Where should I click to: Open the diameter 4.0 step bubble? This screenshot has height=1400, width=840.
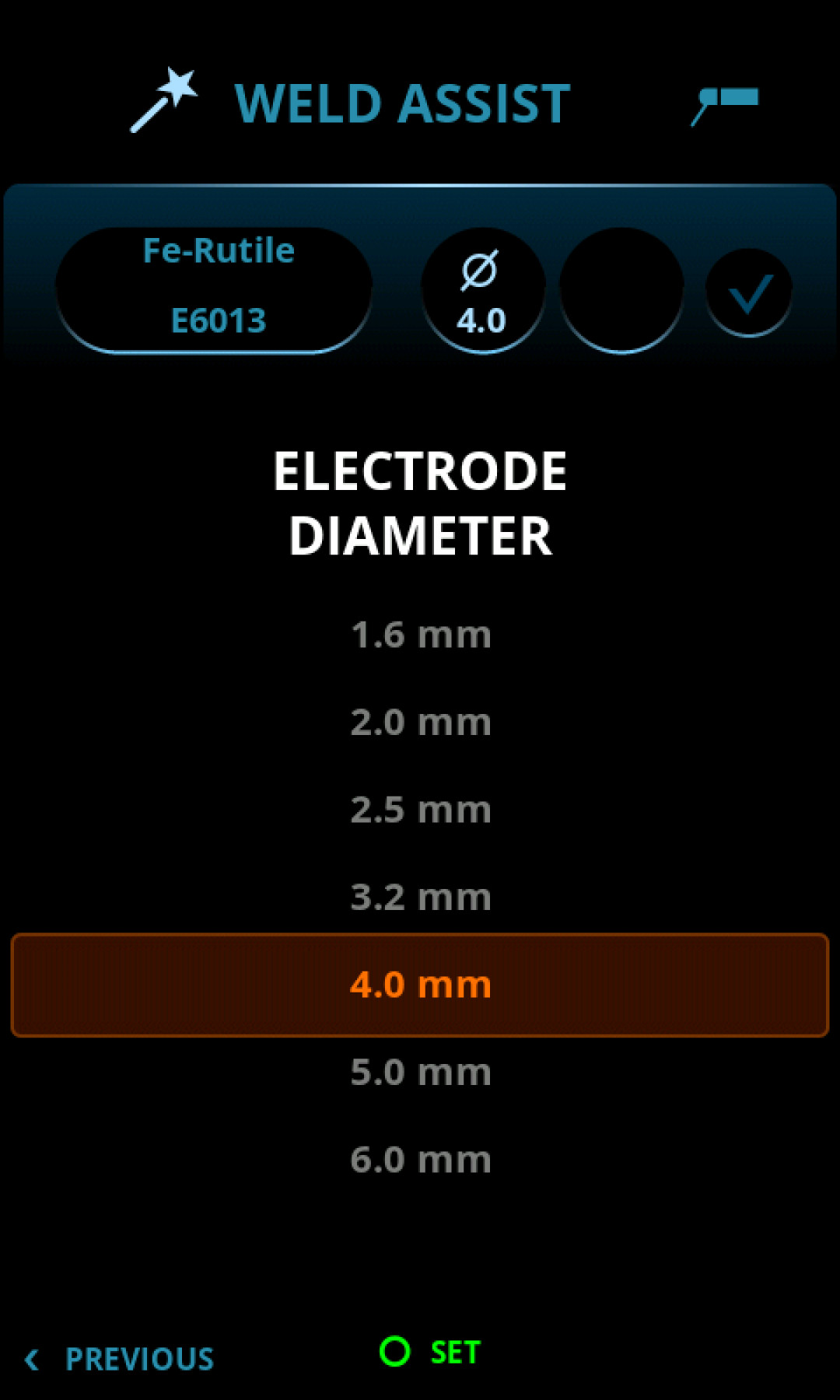482,290
